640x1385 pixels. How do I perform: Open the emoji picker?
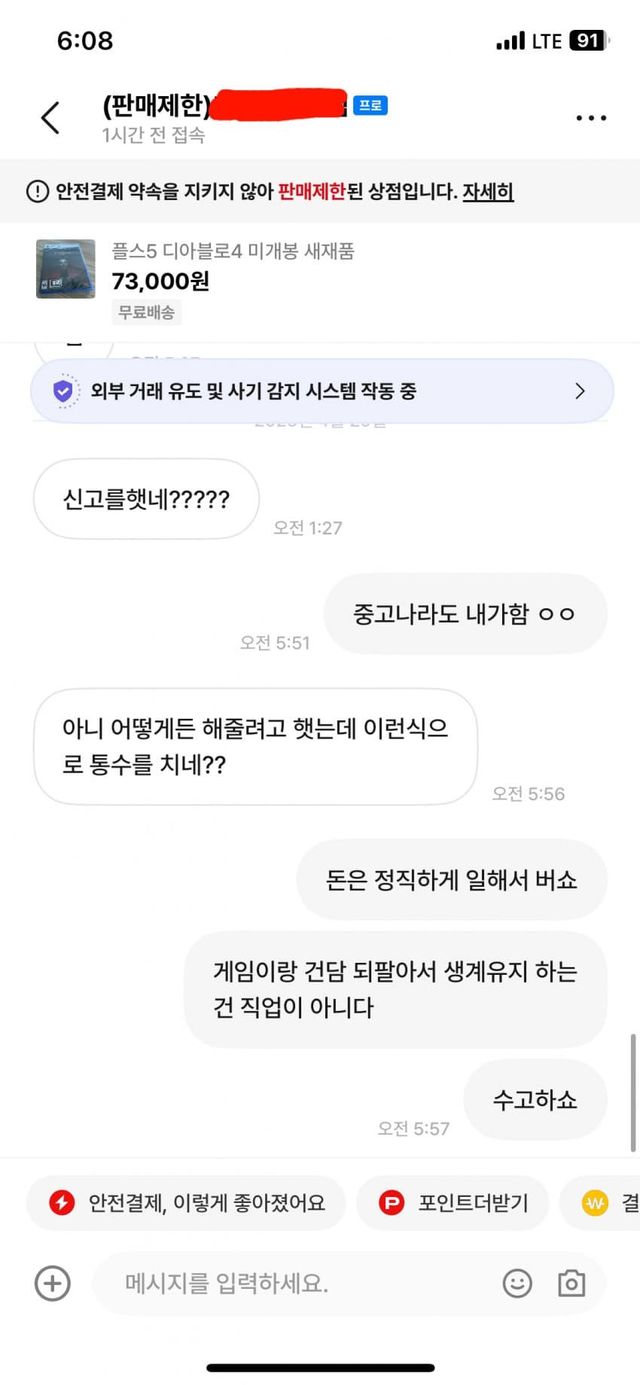point(517,1283)
